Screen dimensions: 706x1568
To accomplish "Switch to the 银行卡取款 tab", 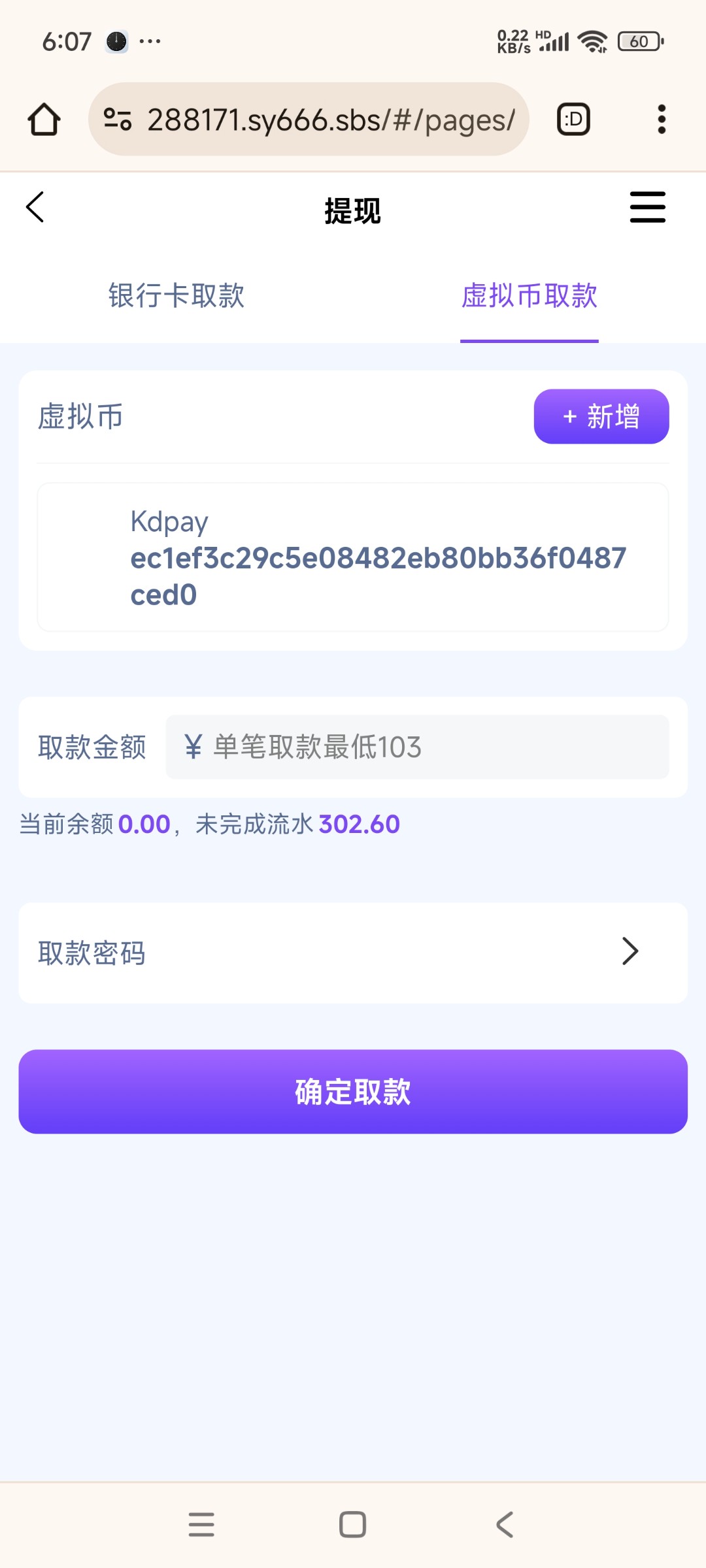I will pyautogui.click(x=176, y=296).
